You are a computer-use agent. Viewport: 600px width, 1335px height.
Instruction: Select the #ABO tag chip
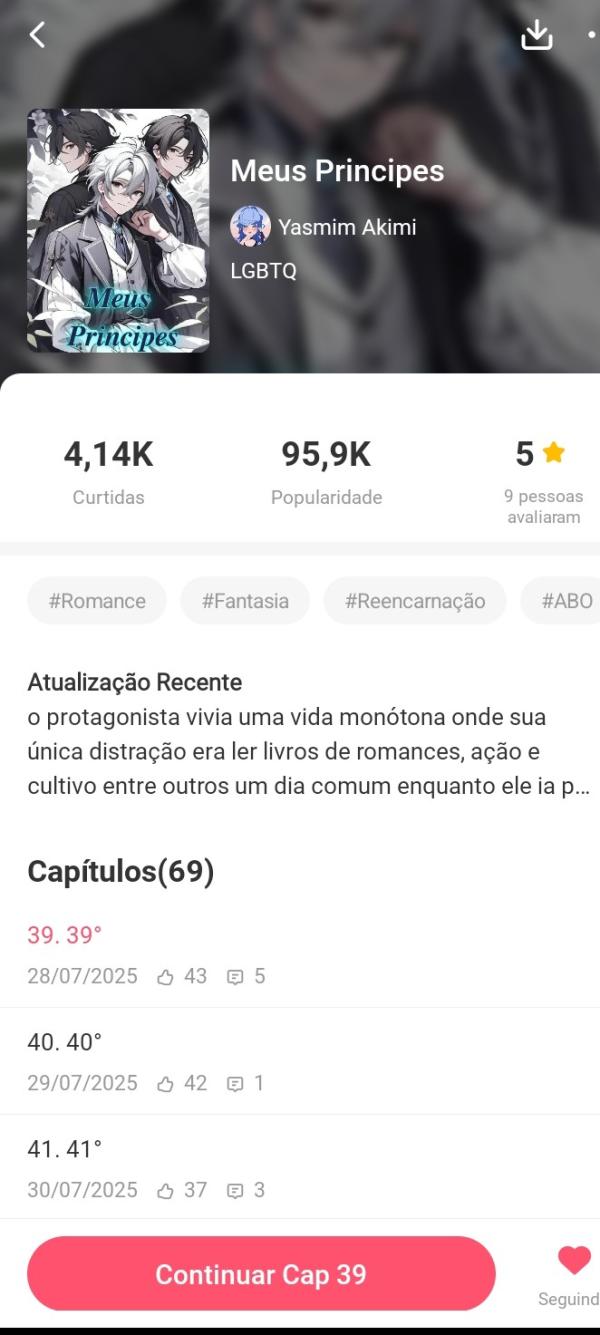tap(566, 601)
